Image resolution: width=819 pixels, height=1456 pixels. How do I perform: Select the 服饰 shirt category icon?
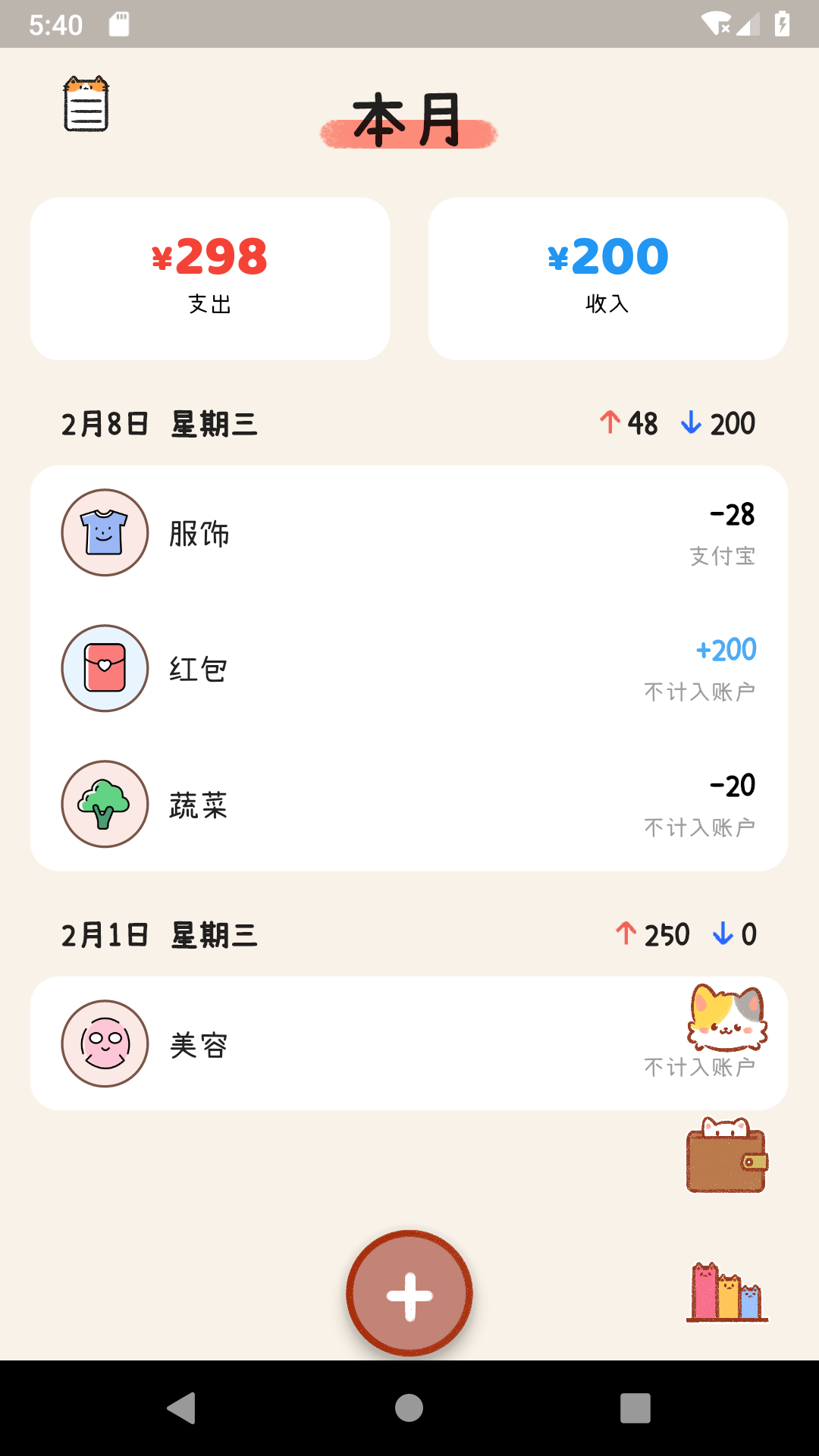point(104,532)
